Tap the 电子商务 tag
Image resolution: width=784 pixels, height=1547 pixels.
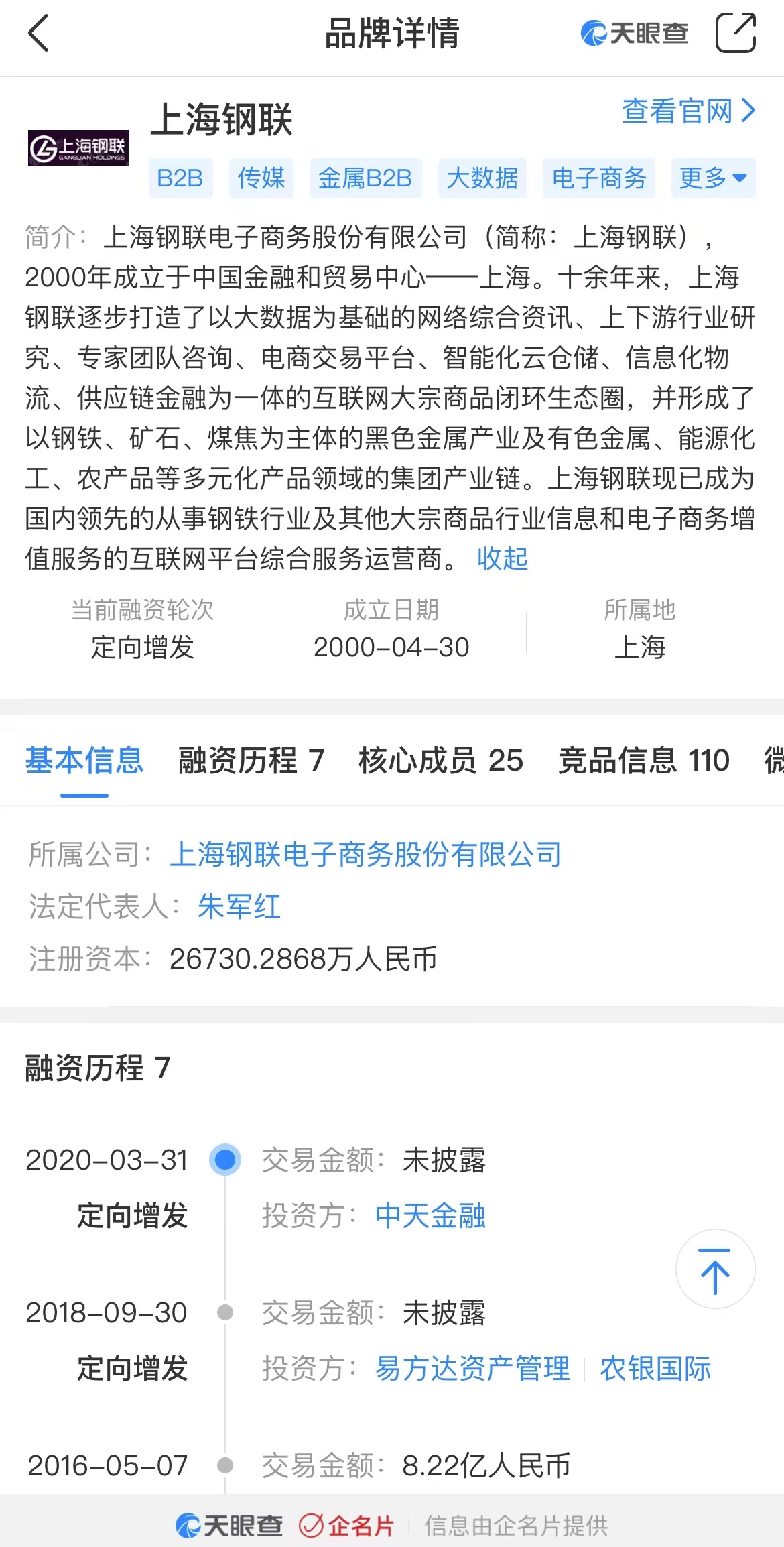598,178
